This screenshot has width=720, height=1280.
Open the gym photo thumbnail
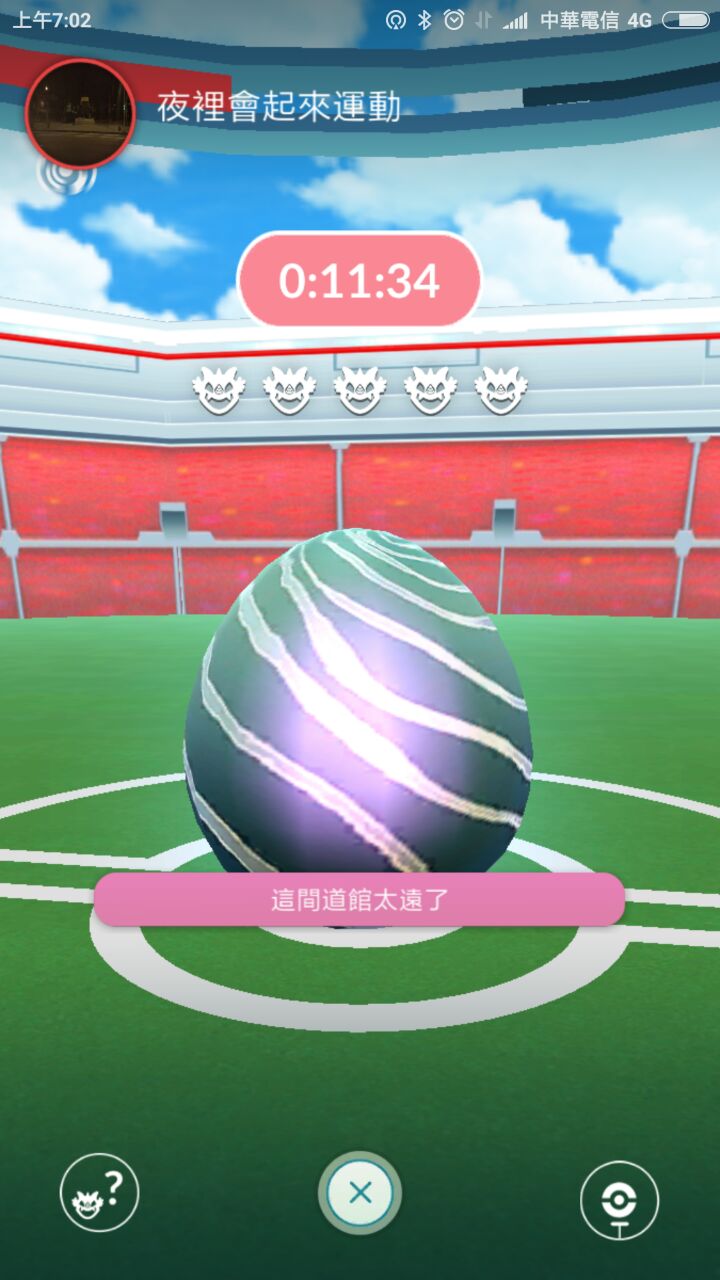point(80,112)
